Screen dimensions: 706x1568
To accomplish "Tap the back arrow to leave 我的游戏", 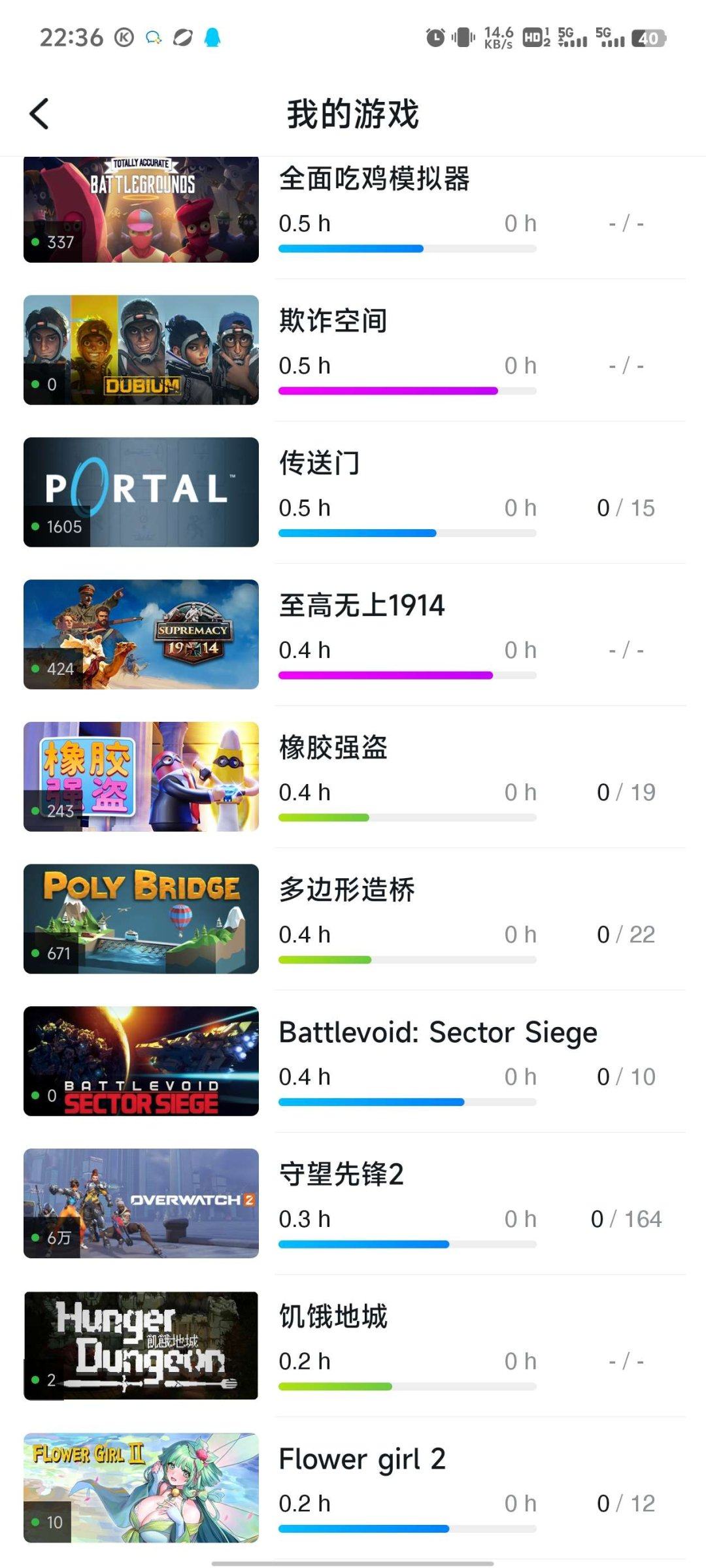I will (x=41, y=112).
